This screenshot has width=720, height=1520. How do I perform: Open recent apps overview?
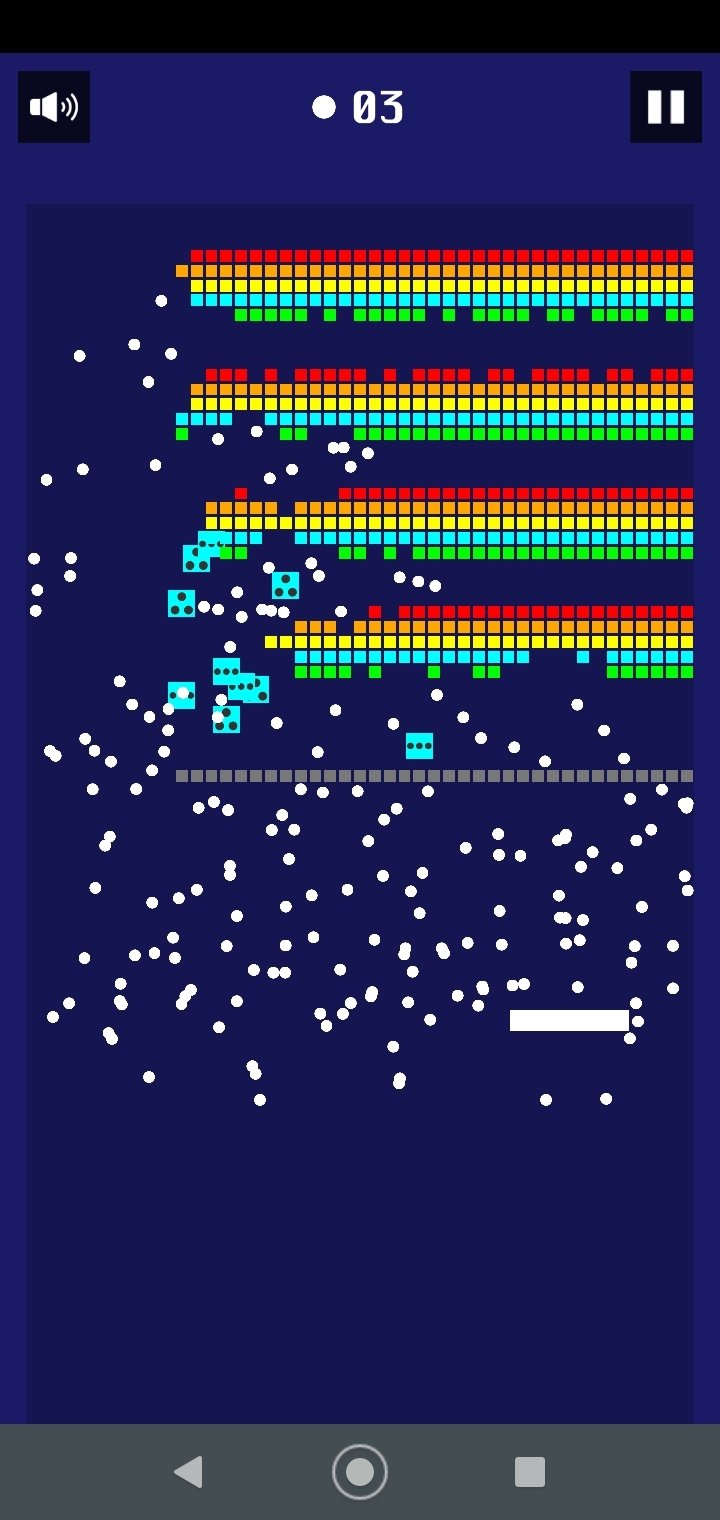point(530,1472)
